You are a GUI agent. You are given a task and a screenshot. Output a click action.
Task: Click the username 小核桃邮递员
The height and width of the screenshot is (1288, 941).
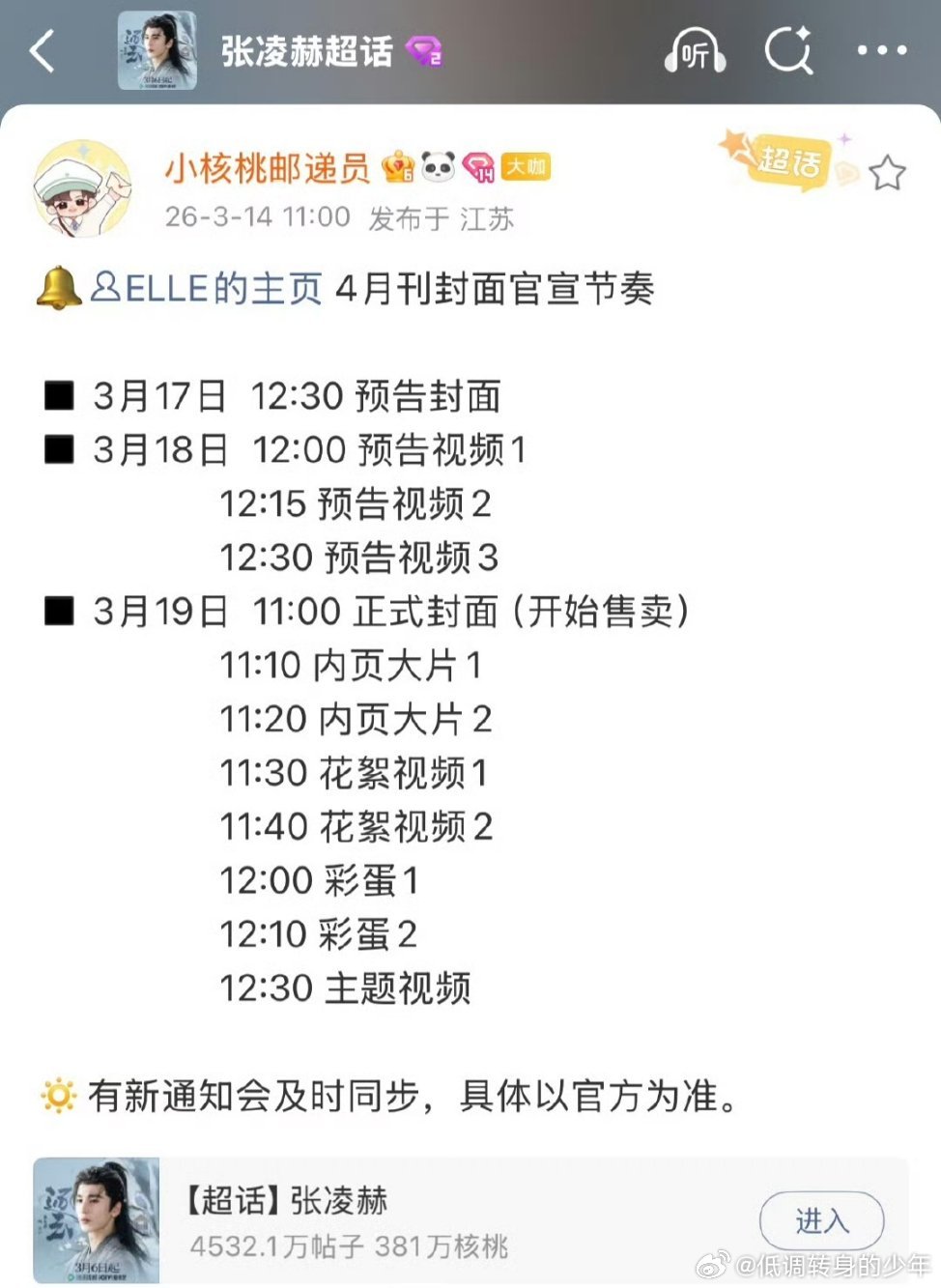click(x=266, y=166)
